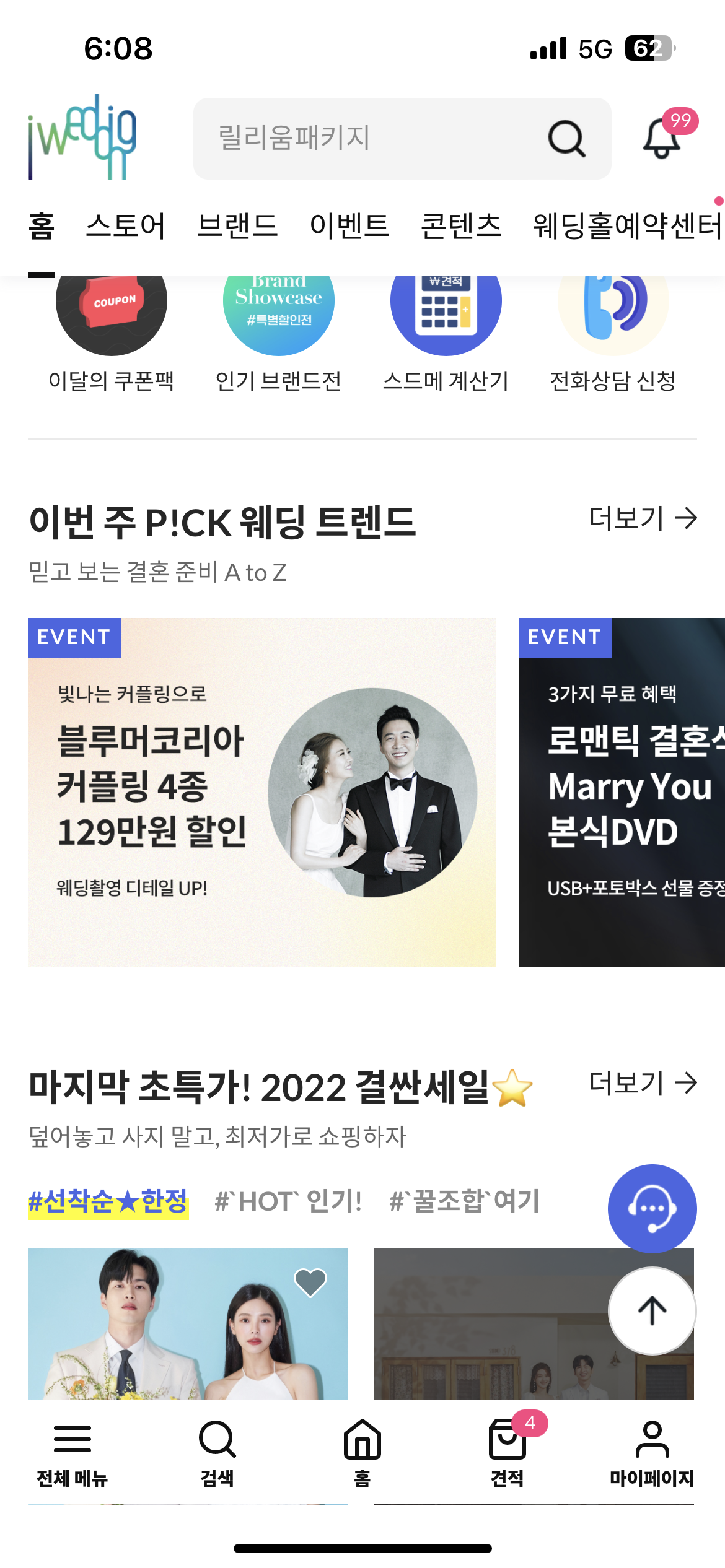See more of 2022 결싼세일
The height and width of the screenshot is (1568, 725).
643,1083
